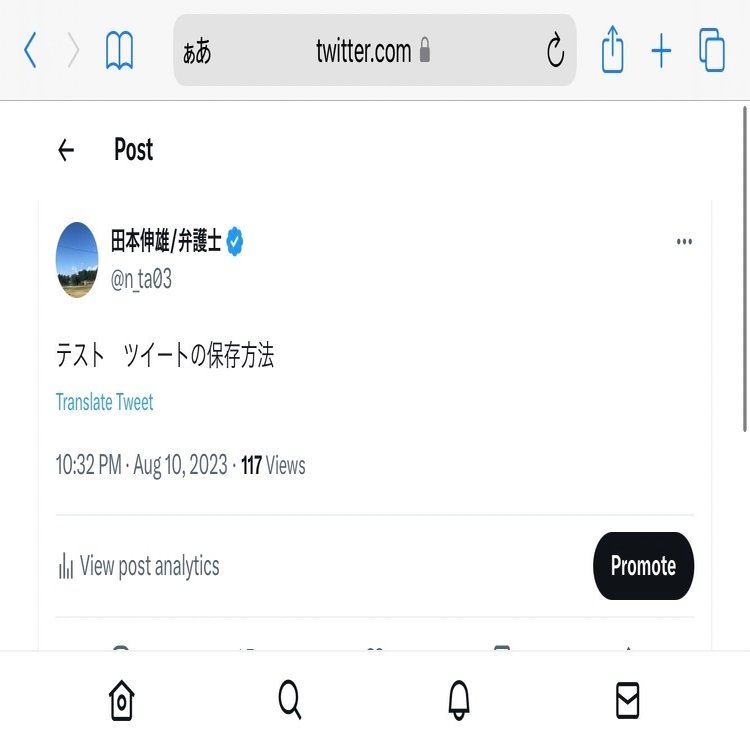
Task: Open the post's three-dot more menu
Action: 684,242
